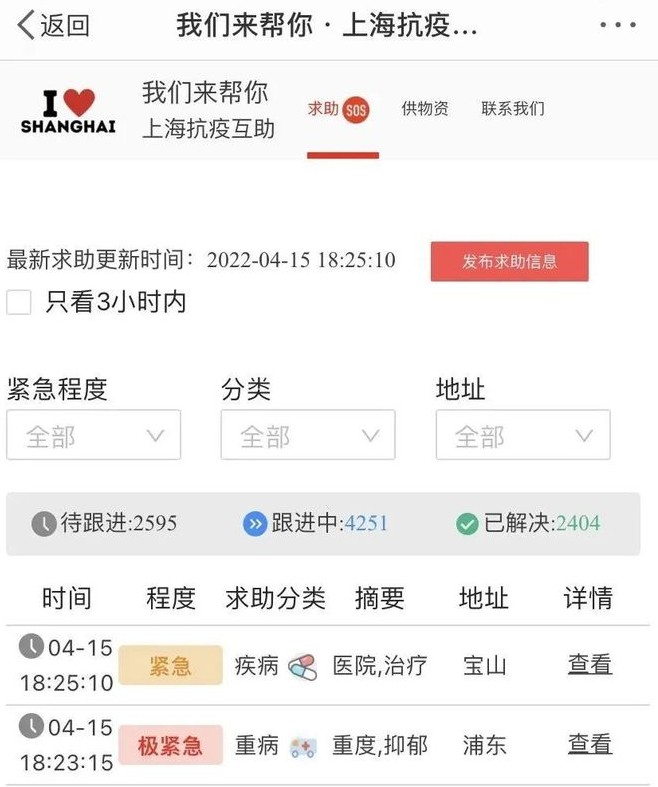Switch to the 求助 SOS tab
Screen dimensions: 658x787
pos(338,109)
